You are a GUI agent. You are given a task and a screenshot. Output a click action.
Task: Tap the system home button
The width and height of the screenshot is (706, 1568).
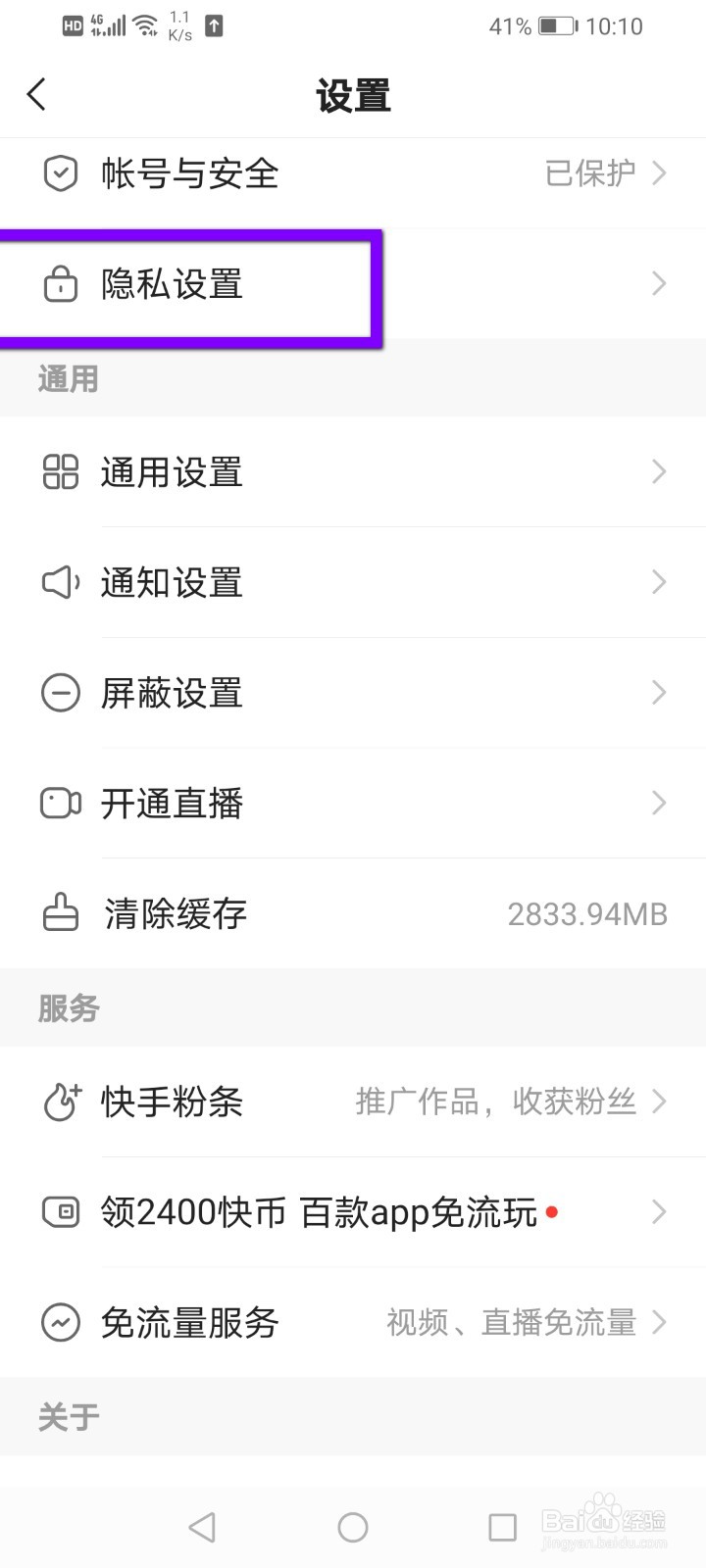pyautogui.click(x=353, y=1527)
